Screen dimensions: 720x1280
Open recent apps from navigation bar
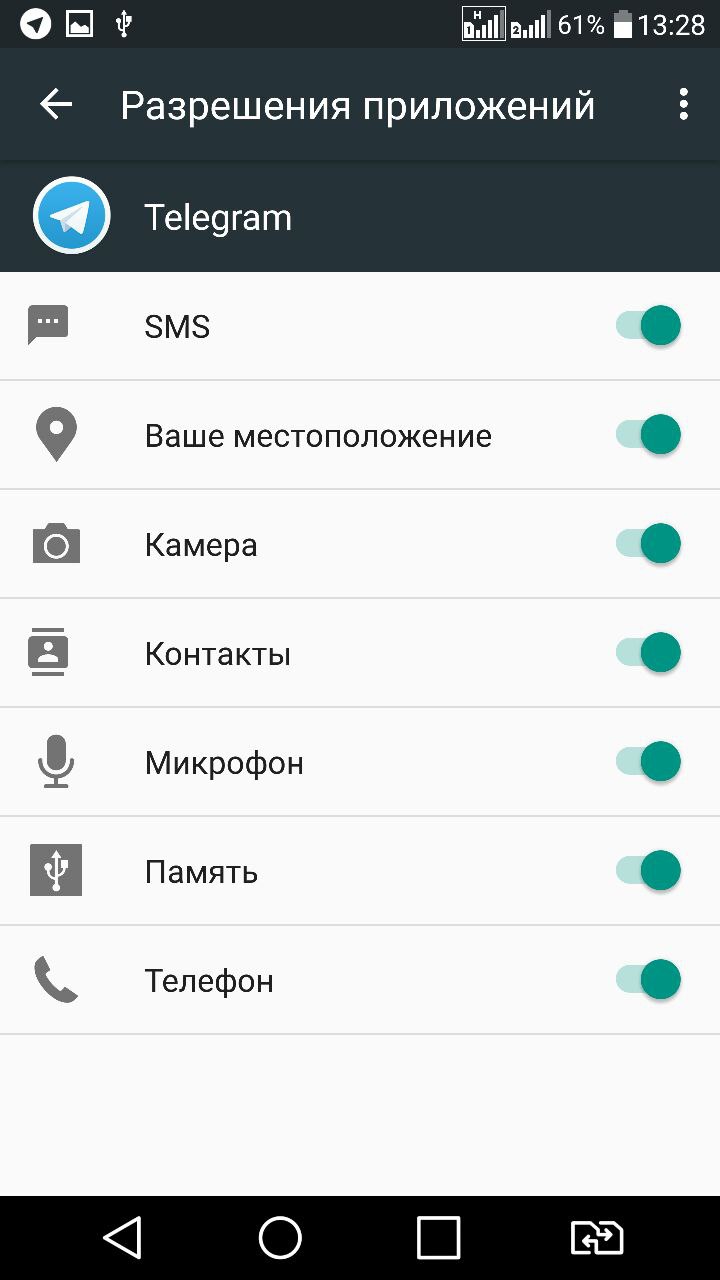(x=438, y=1238)
